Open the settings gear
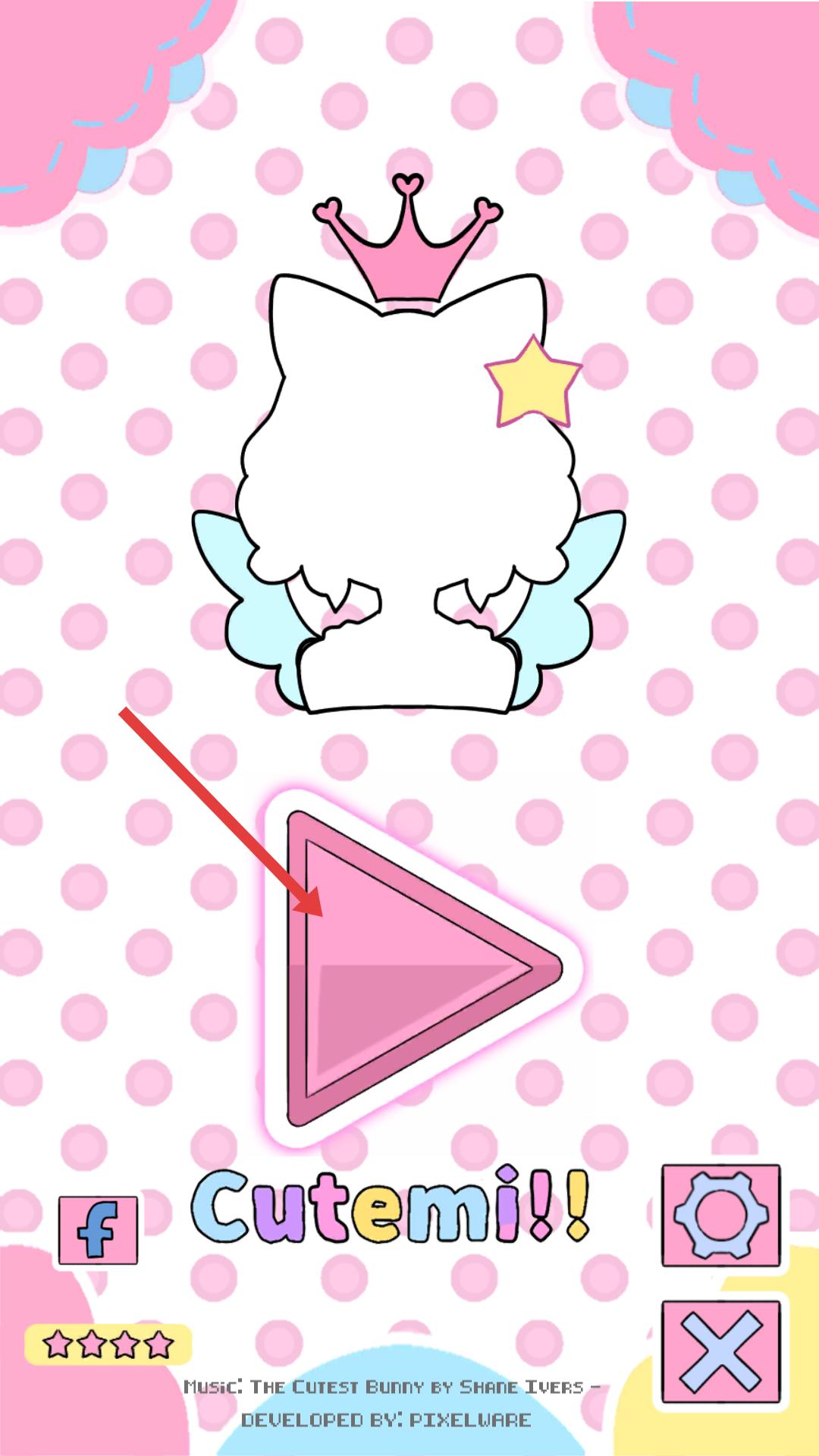 (721, 1216)
